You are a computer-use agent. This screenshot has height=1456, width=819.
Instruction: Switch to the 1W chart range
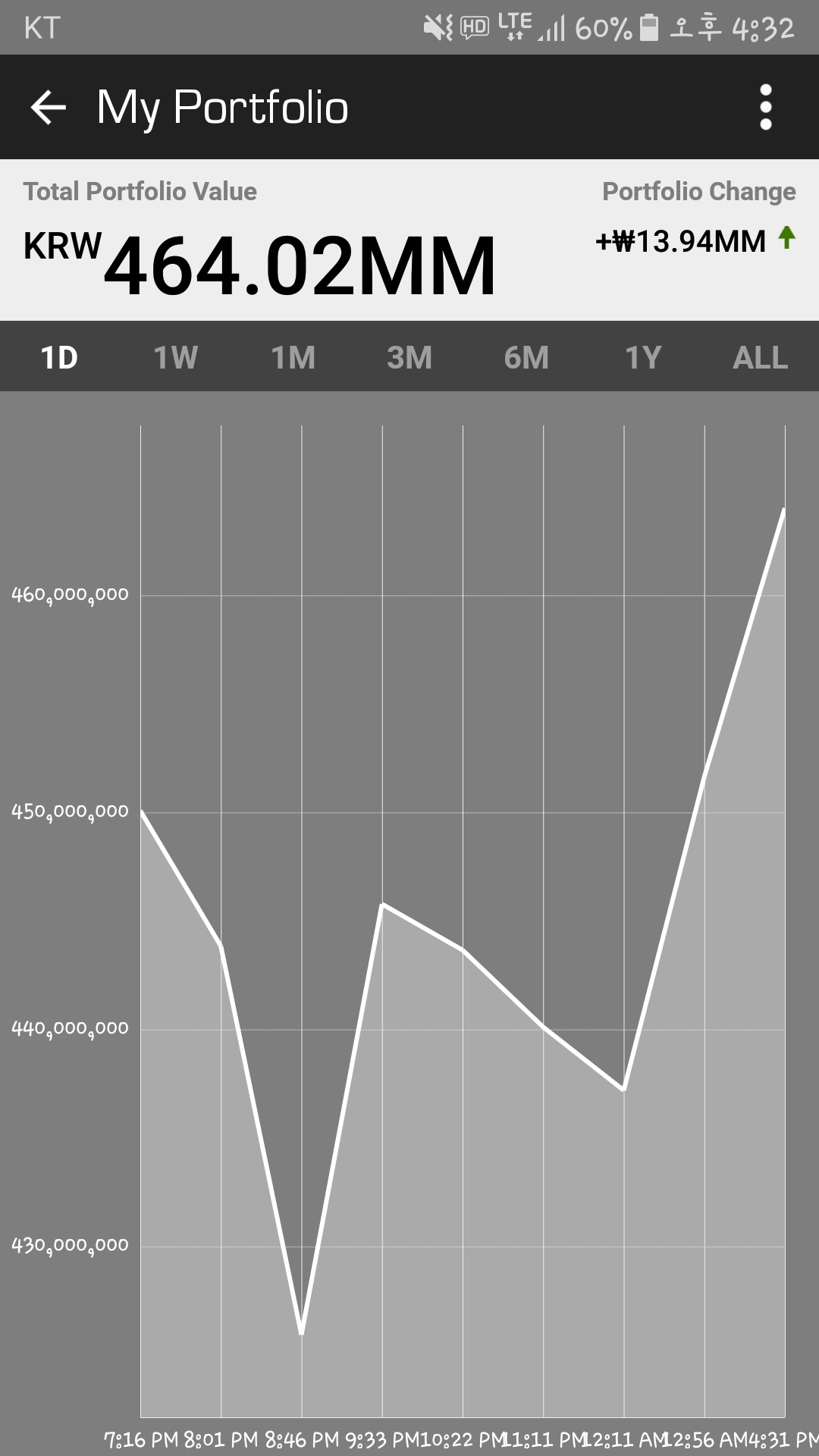click(176, 357)
